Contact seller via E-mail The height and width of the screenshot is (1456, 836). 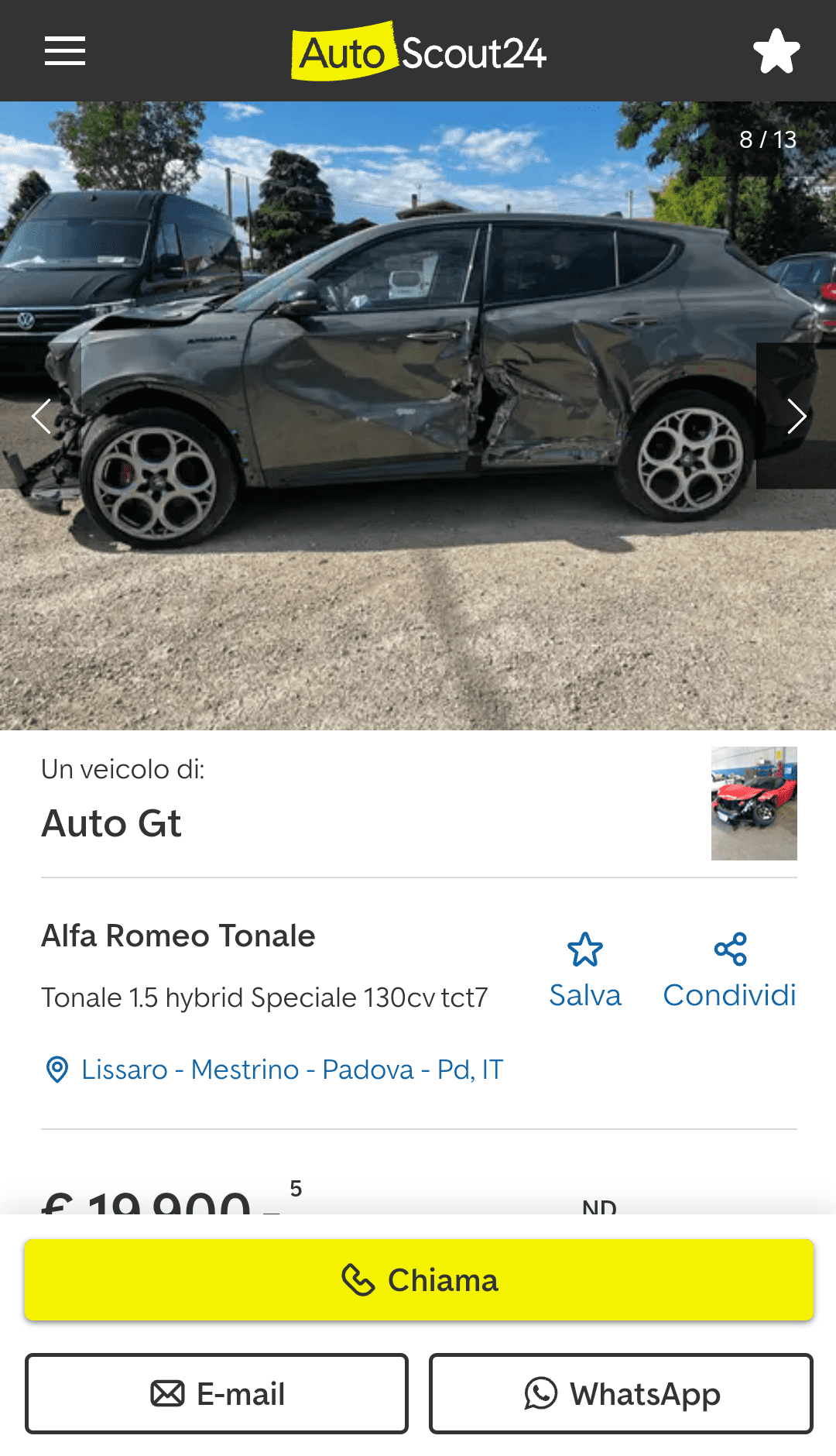point(217,1393)
